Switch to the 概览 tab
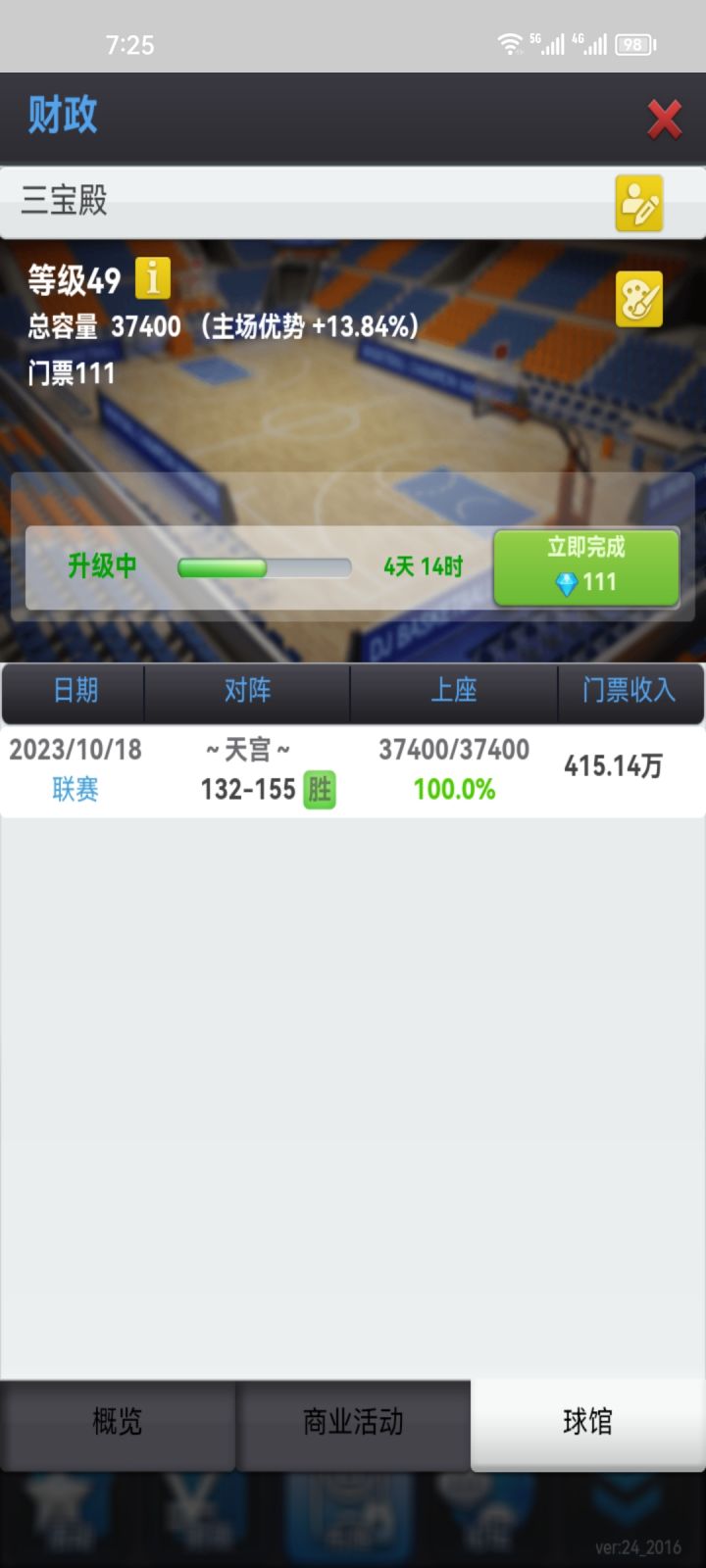Viewport: 706px width, 1568px height. [118, 1424]
